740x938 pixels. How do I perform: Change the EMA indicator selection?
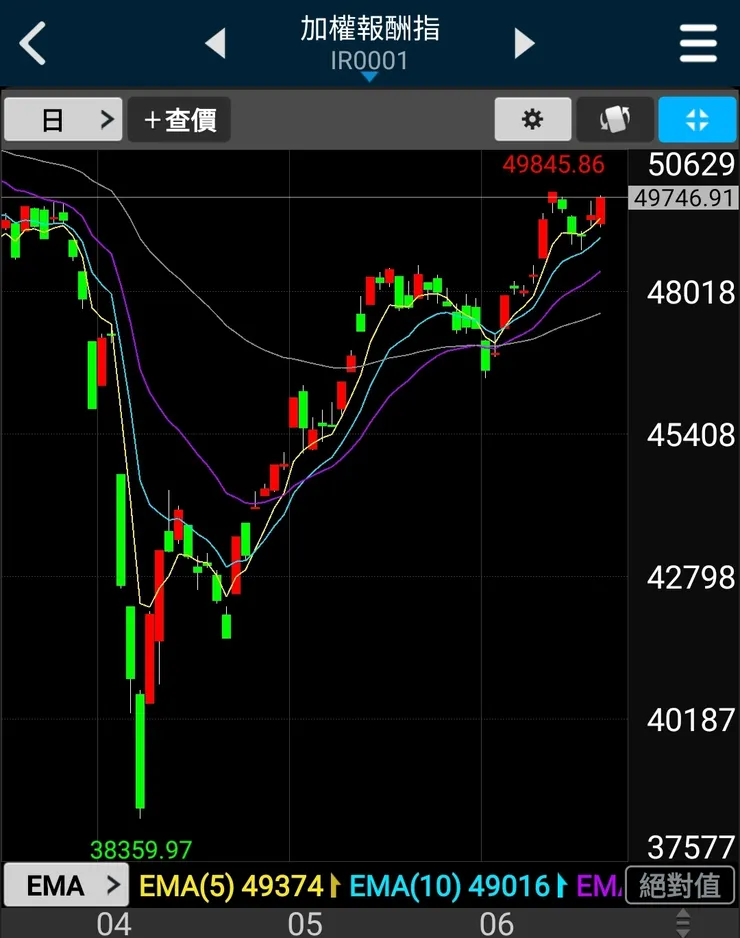pos(66,885)
